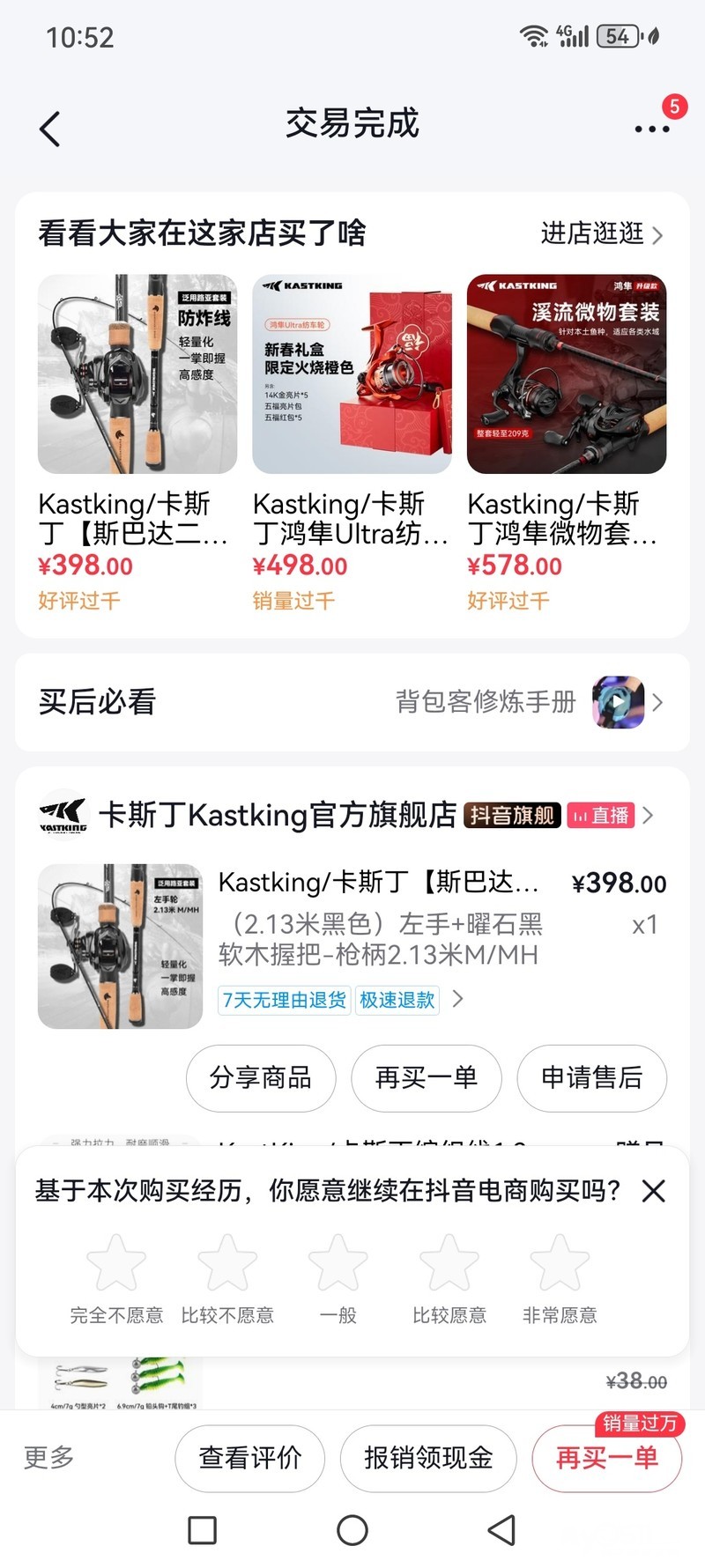The image size is (705, 1568).
Task: Open 卡斯丁Kastking官方旗舰店 store page
Action: [278, 815]
